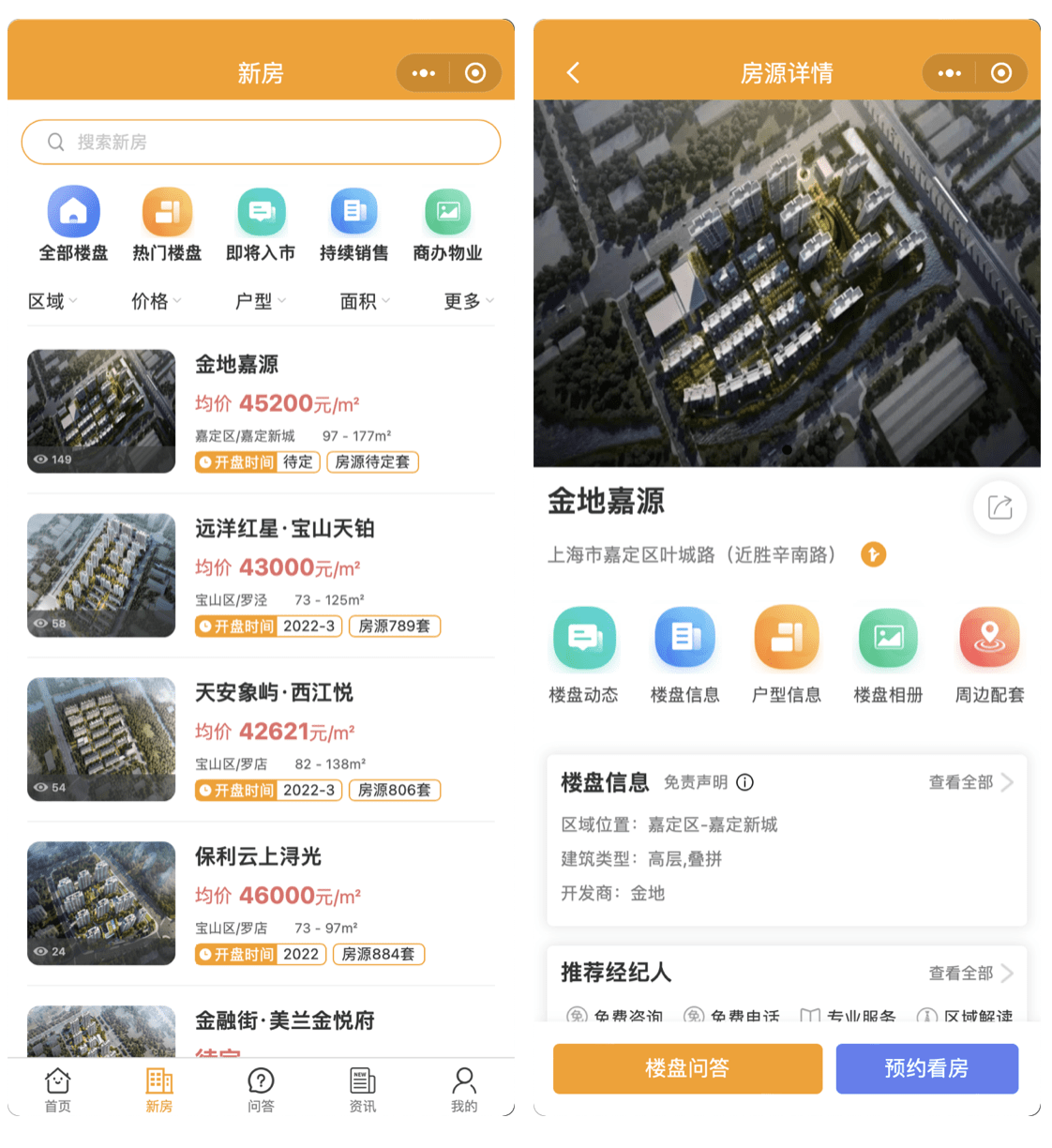Open 楼盘动态 for this property
This screenshot has width=1052, height=1148.
tap(584, 654)
